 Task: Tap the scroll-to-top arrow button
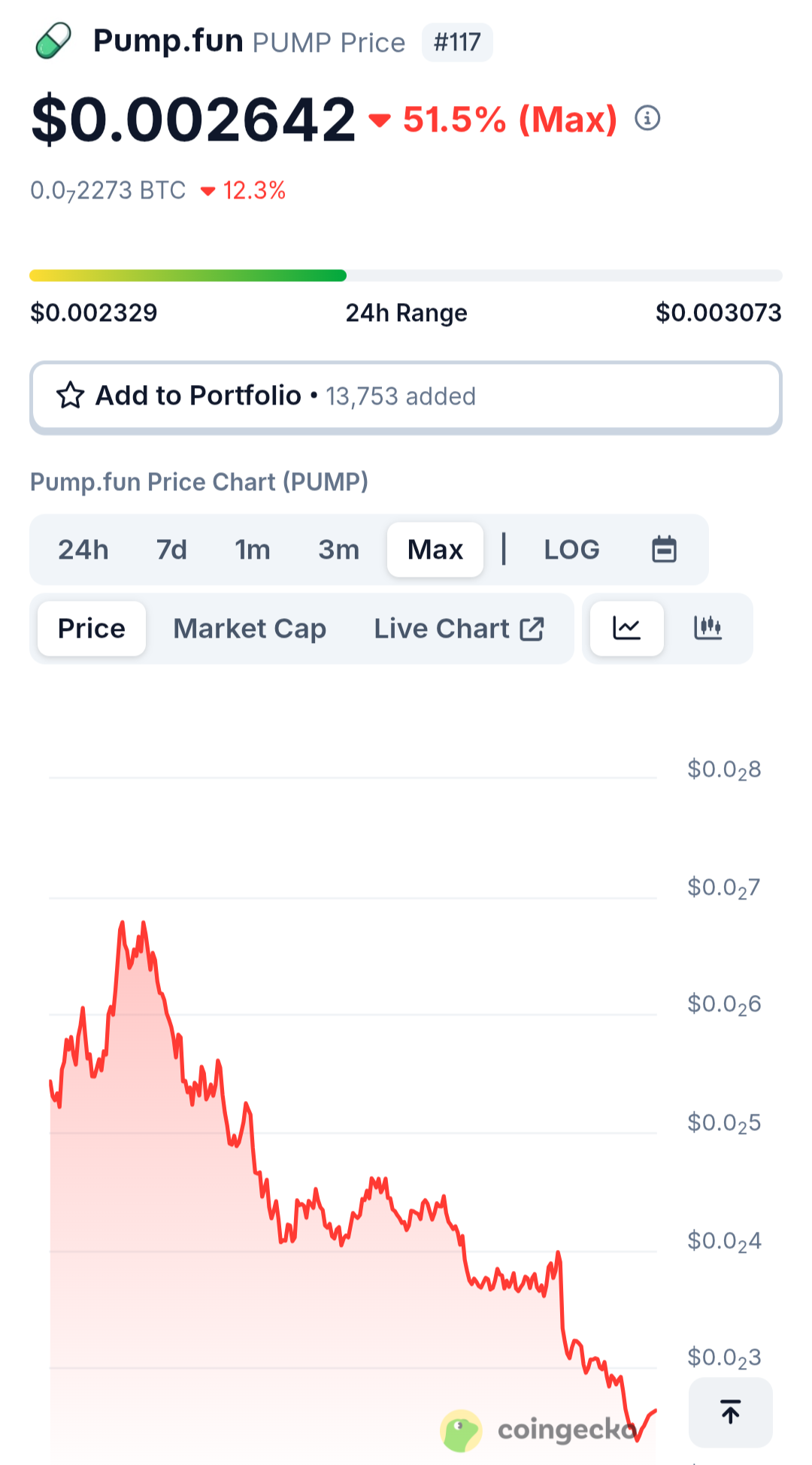click(731, 1412)
